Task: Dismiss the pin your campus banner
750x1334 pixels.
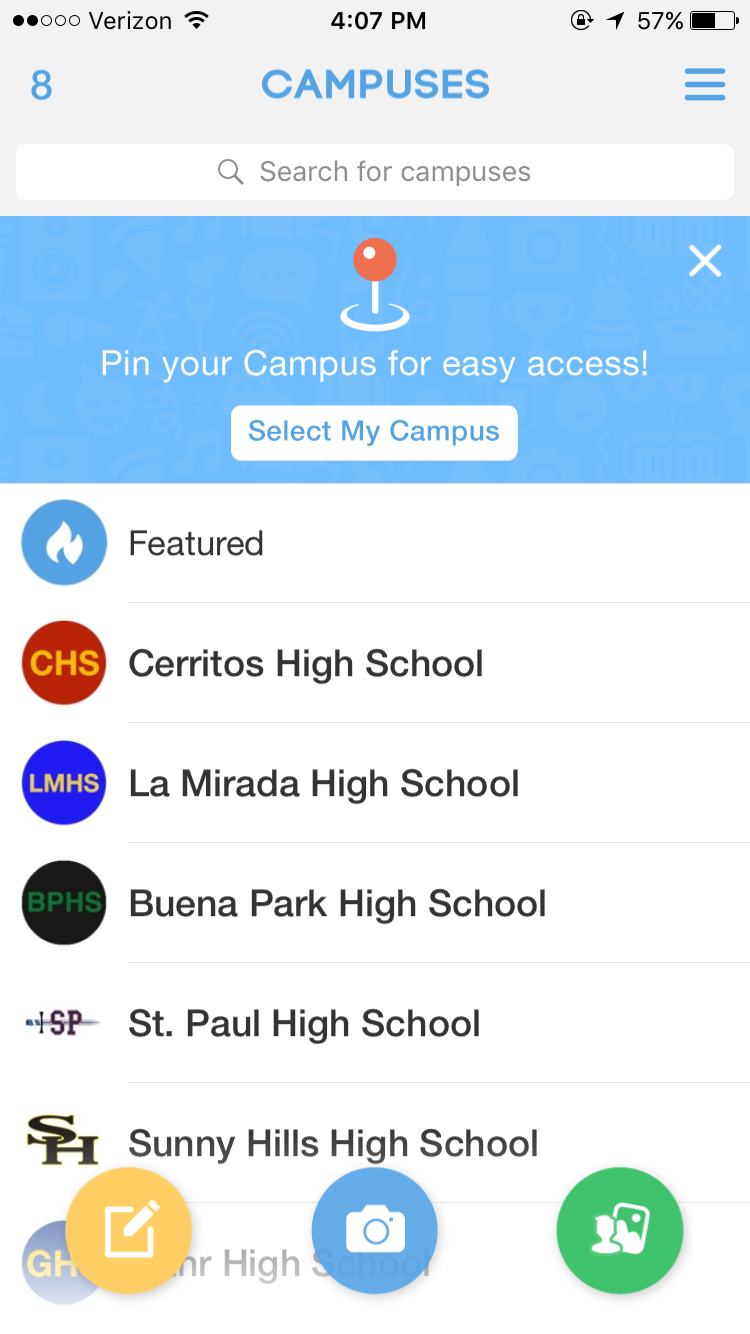Action: pos(705,262)
